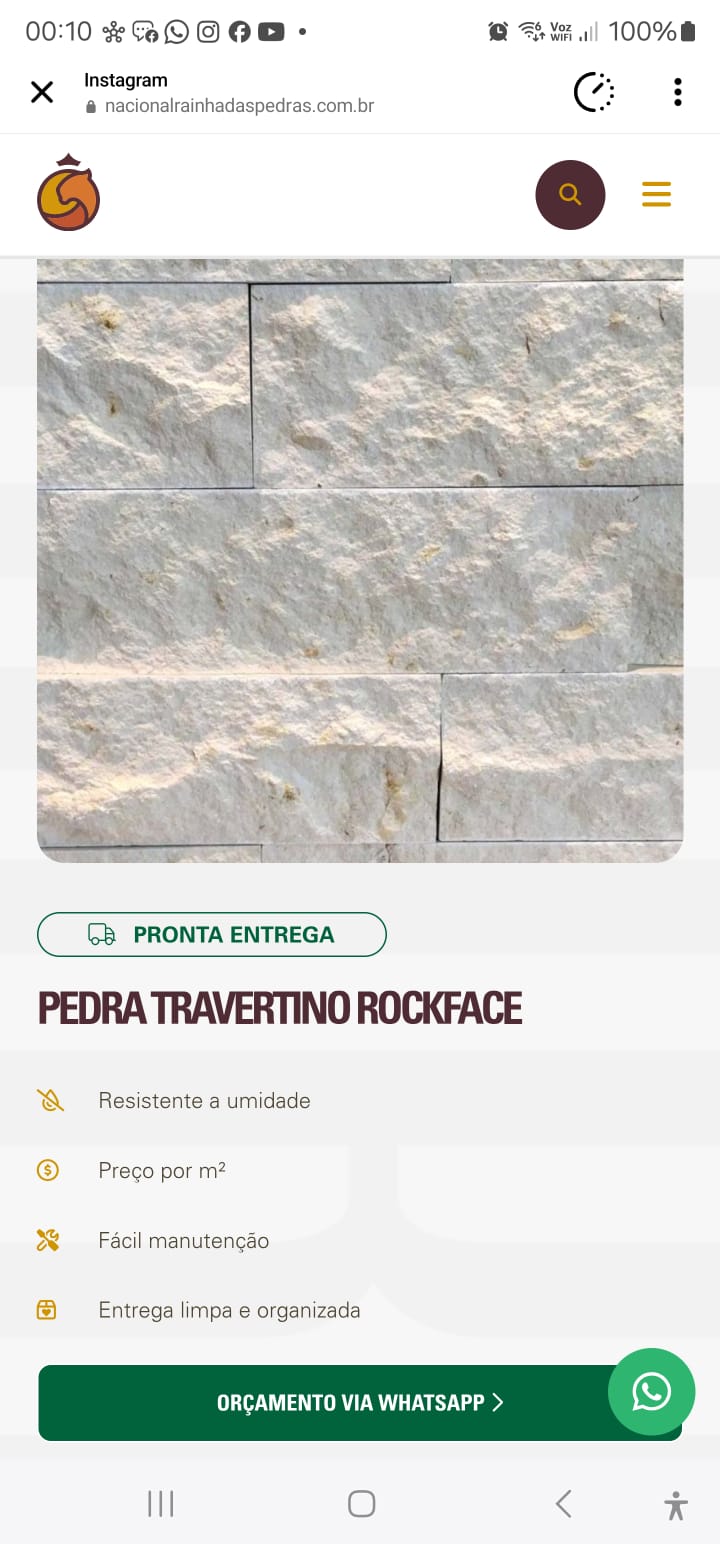720x1544 pixels.
Task: Tap the Instagram icon in the status bar
Action: (x=207, y=31)
